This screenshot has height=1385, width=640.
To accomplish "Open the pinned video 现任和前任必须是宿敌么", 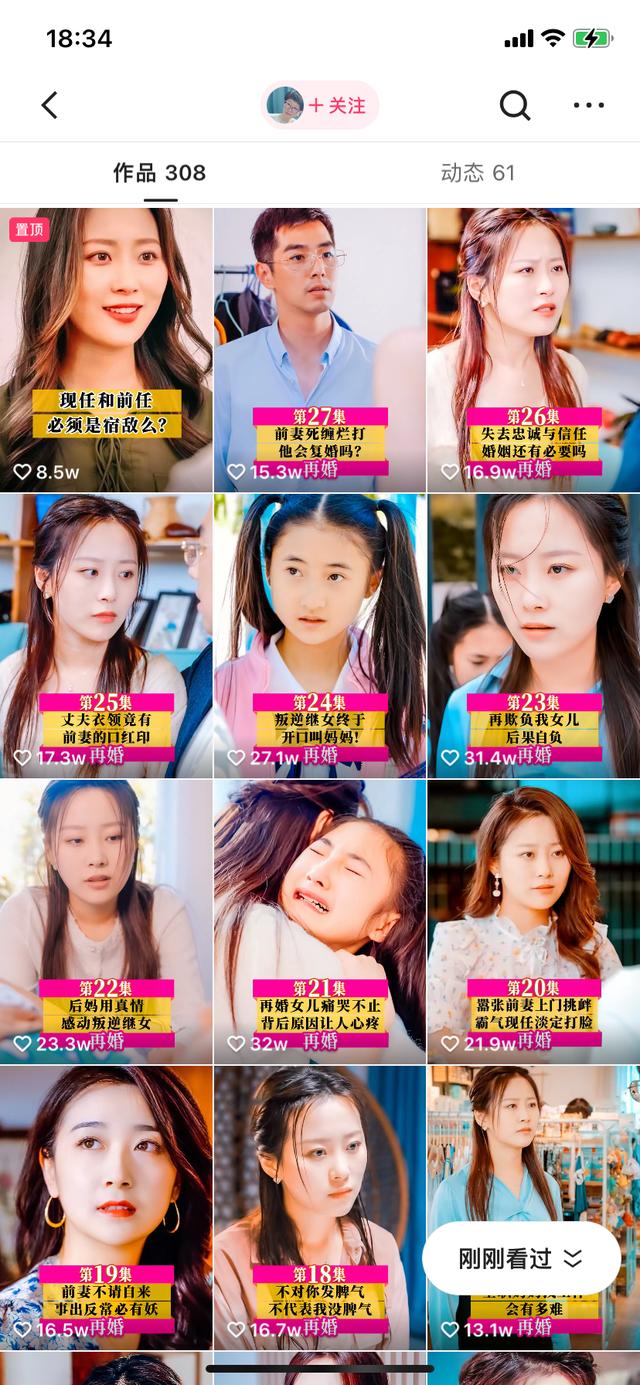I will pos(106,350).
